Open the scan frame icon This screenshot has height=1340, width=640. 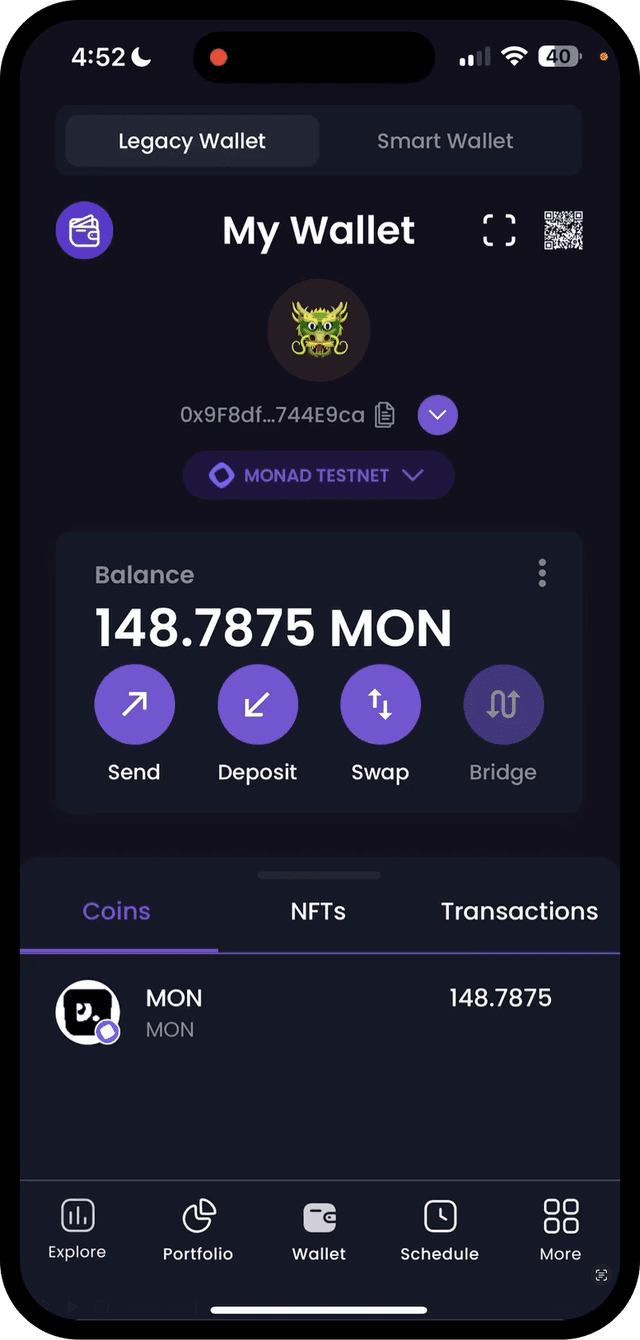[499, 230]
